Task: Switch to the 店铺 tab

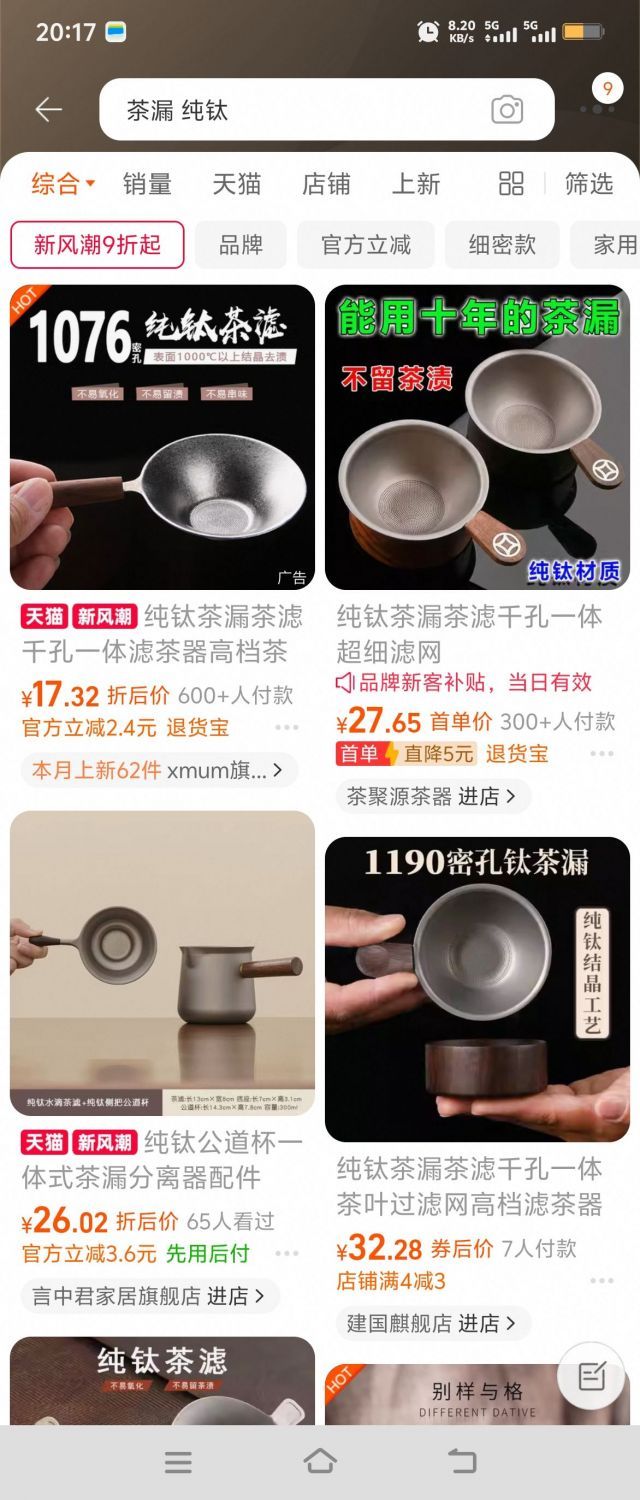Action: [326, 184]
